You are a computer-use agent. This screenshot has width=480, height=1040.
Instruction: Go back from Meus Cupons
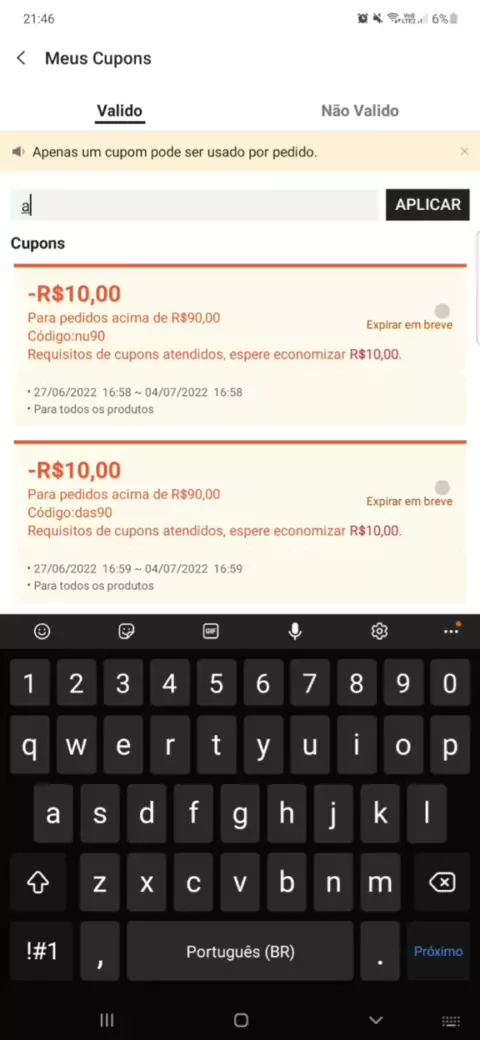pyautogui.click(x=21, y=58)
